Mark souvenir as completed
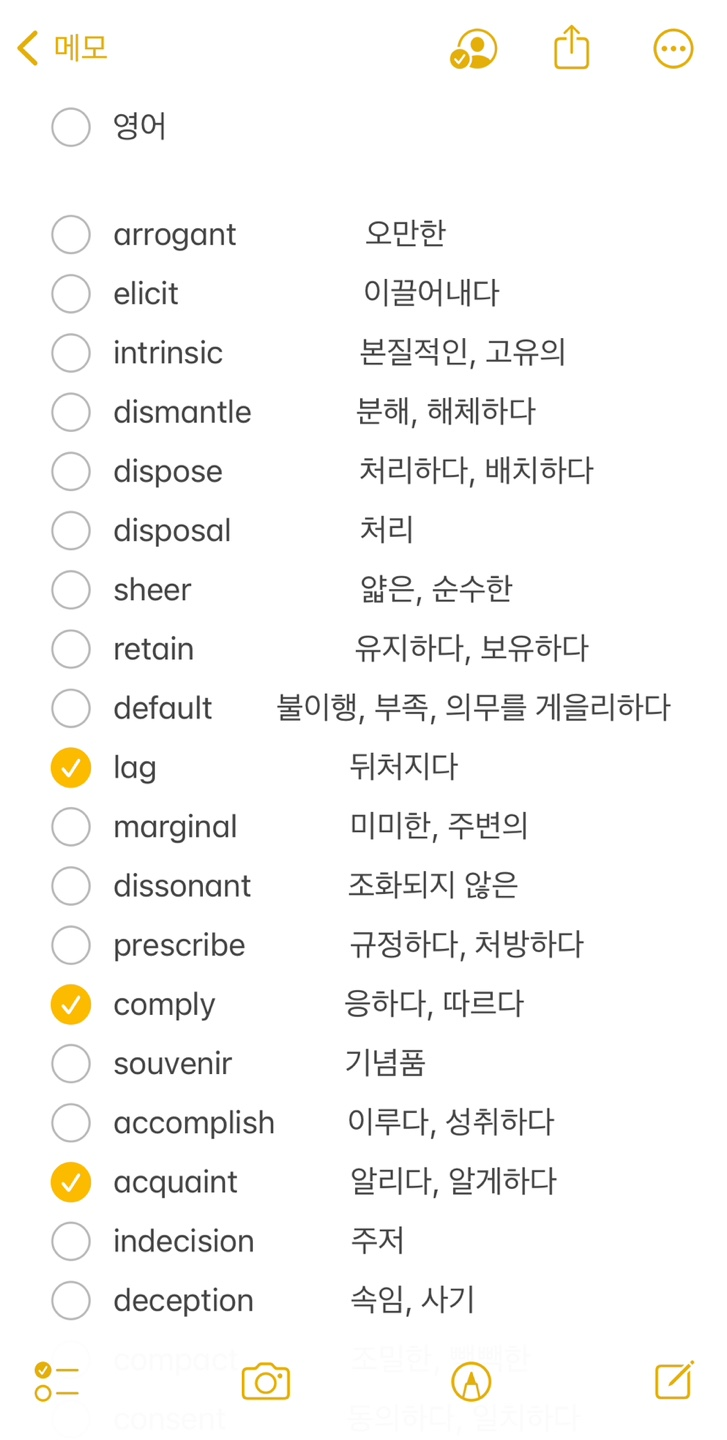Image resolution: width=727 pixels, height=1440 pixels. point(71,1064)
